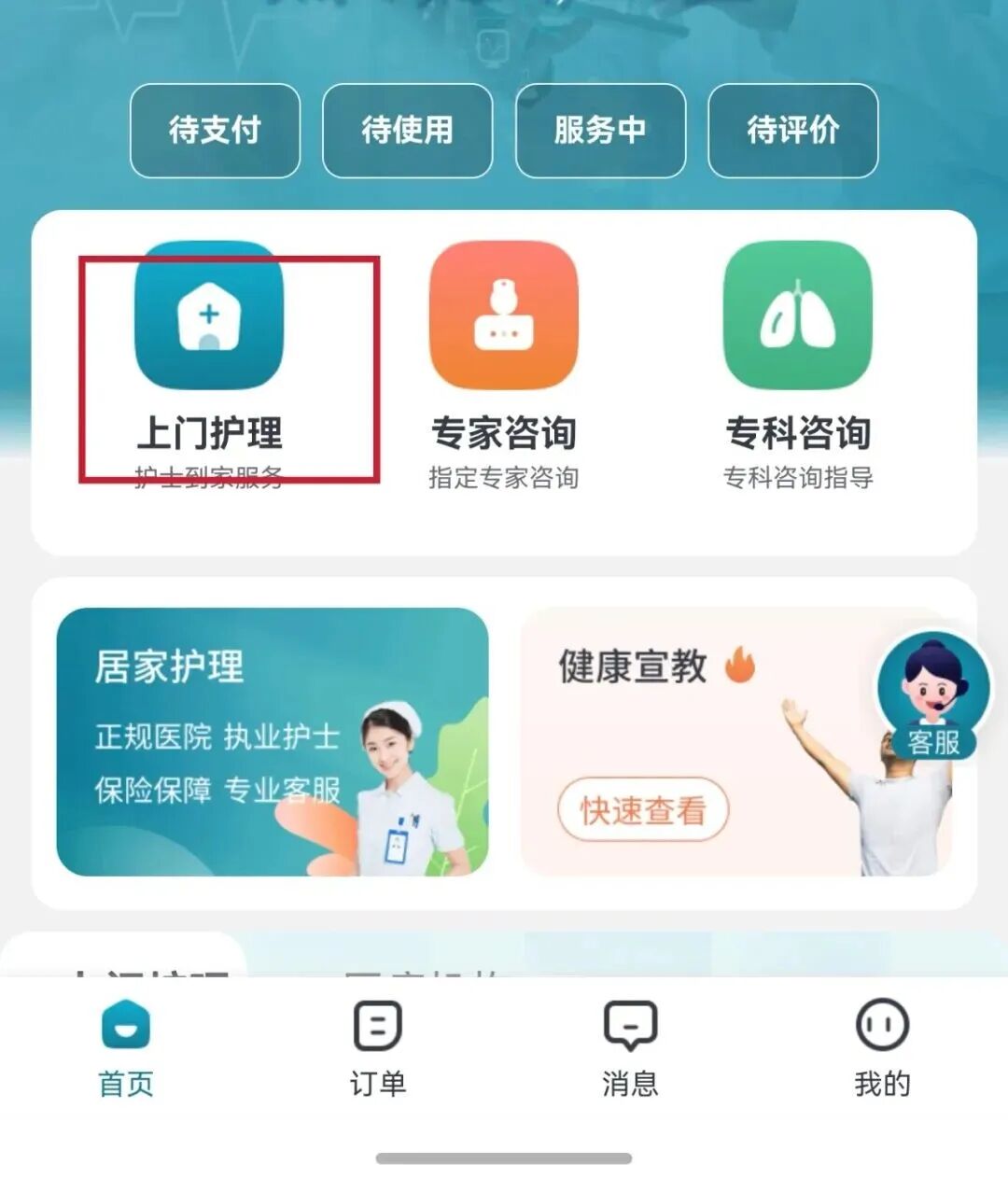Open the 居家护理 banner

(x=272, y=742)
